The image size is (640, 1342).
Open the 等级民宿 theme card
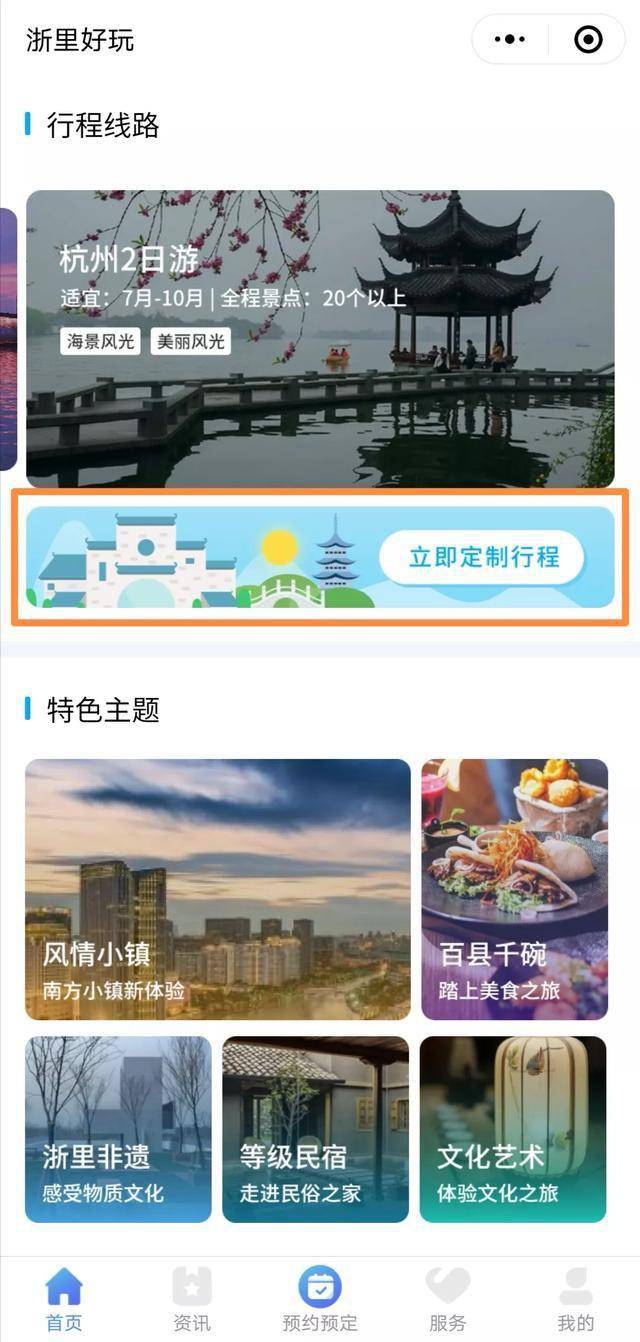(x=315, y=1129)
